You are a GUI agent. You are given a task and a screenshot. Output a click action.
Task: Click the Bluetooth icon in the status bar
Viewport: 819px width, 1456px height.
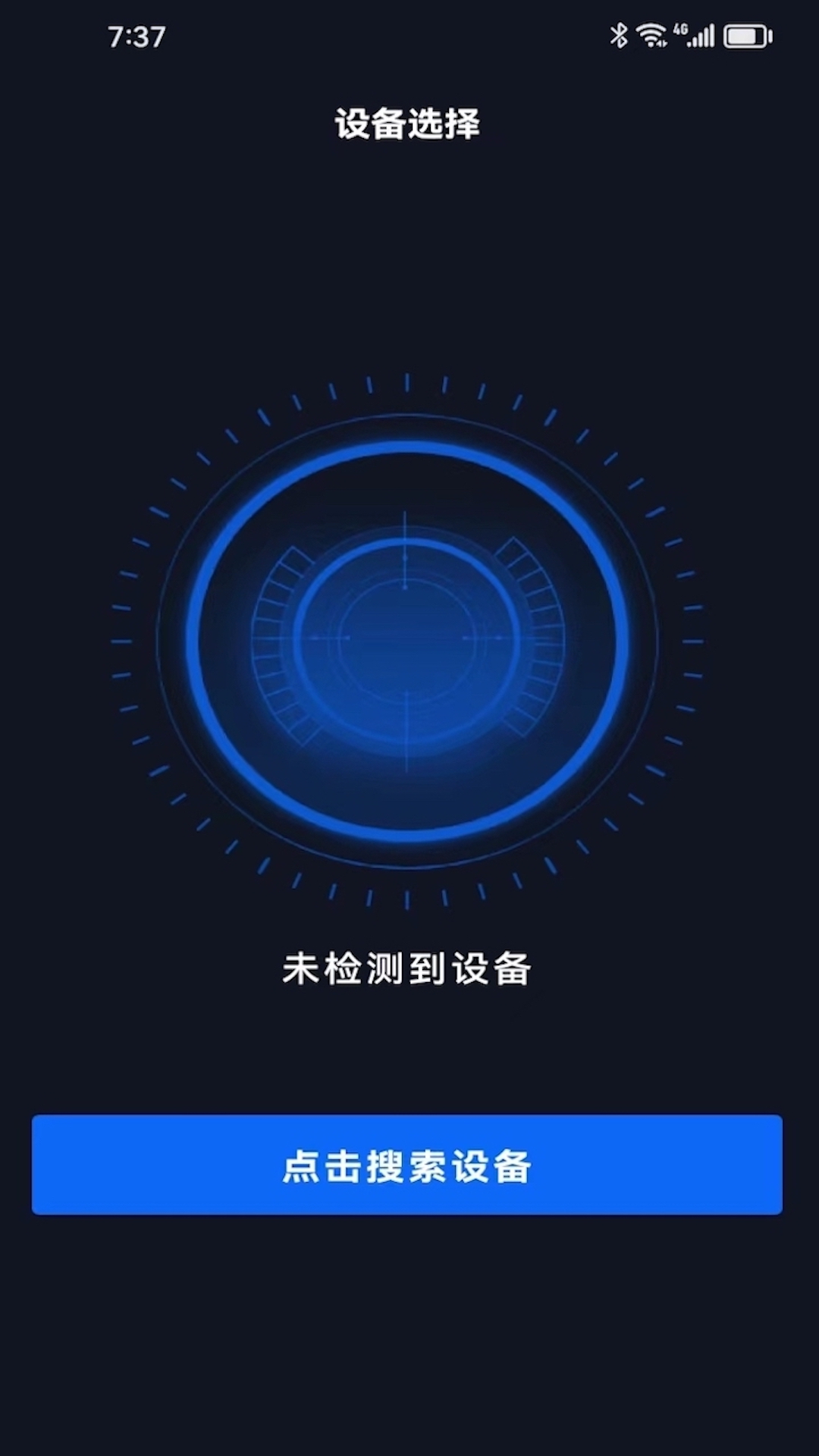(x=620, y=33)
